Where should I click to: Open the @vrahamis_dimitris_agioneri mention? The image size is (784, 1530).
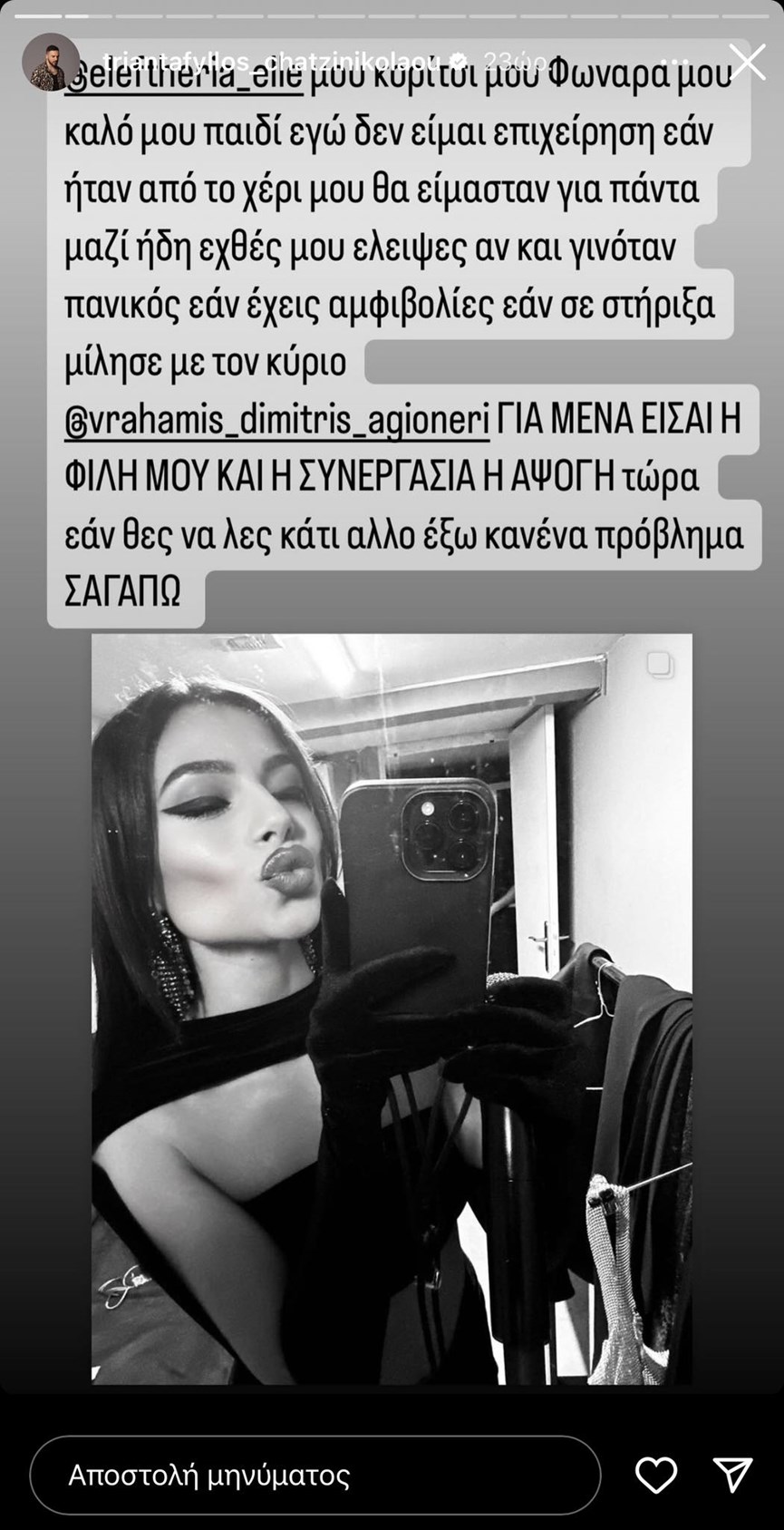[x=277, y=422]
